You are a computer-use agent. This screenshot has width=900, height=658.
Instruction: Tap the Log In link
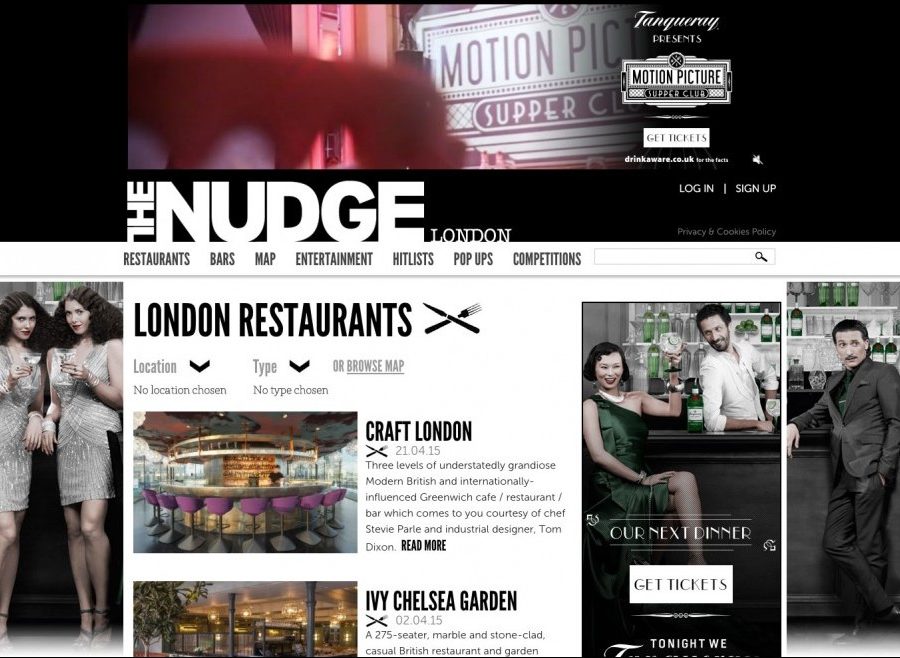tap(696, 188)
